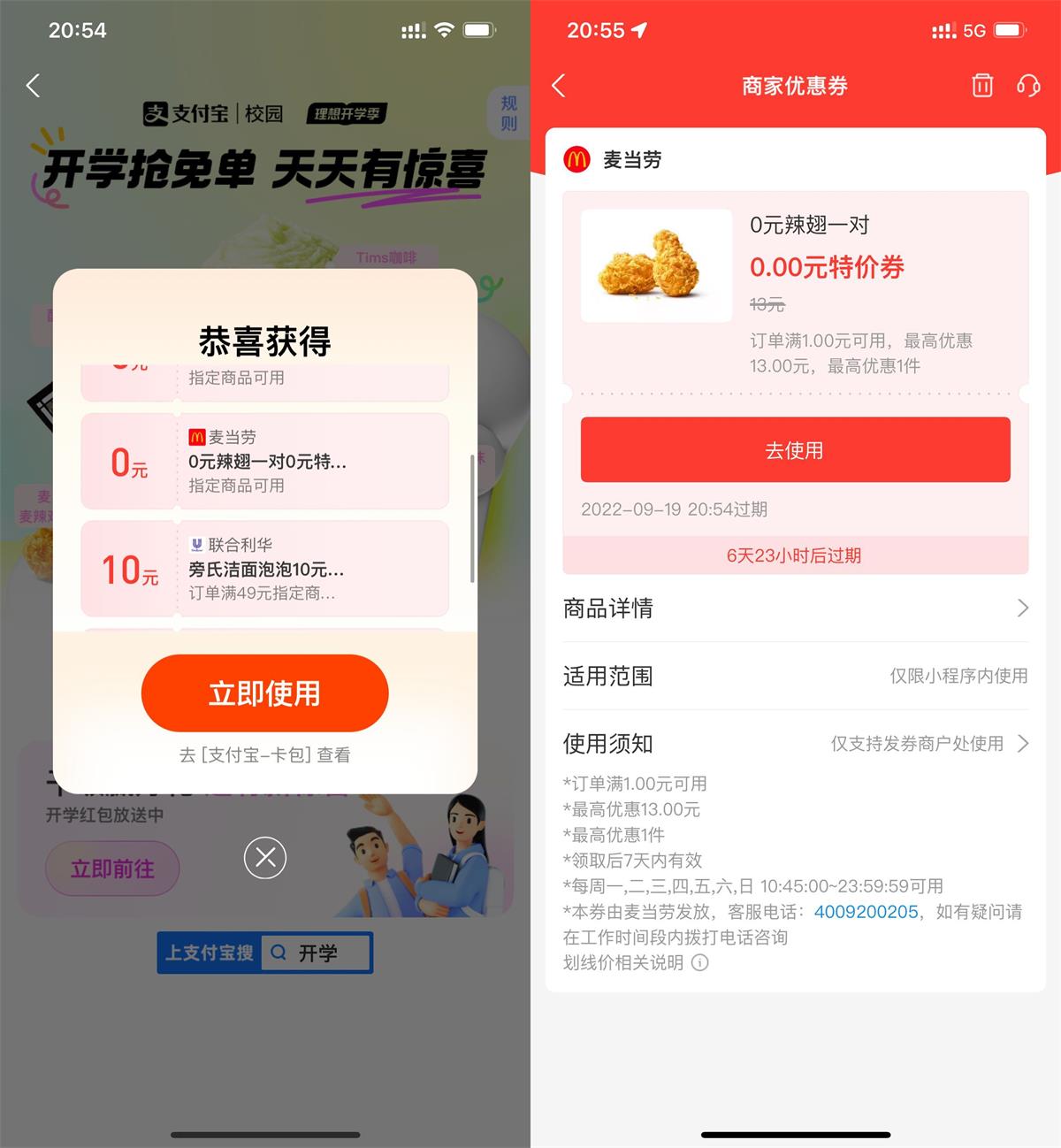Viewport: 1061px width, 1148px height.
Task: Open the 规则 rules tab
Action: click(x=508, y=113)
